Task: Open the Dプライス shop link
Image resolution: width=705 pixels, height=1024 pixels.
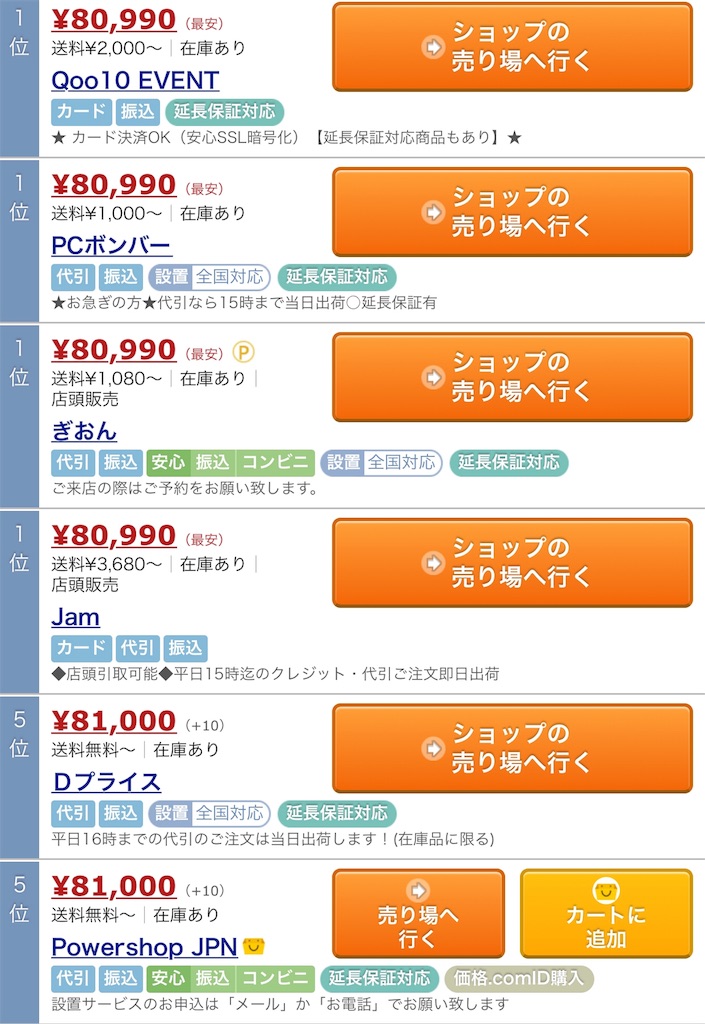Action: click(x=106, y=782)
